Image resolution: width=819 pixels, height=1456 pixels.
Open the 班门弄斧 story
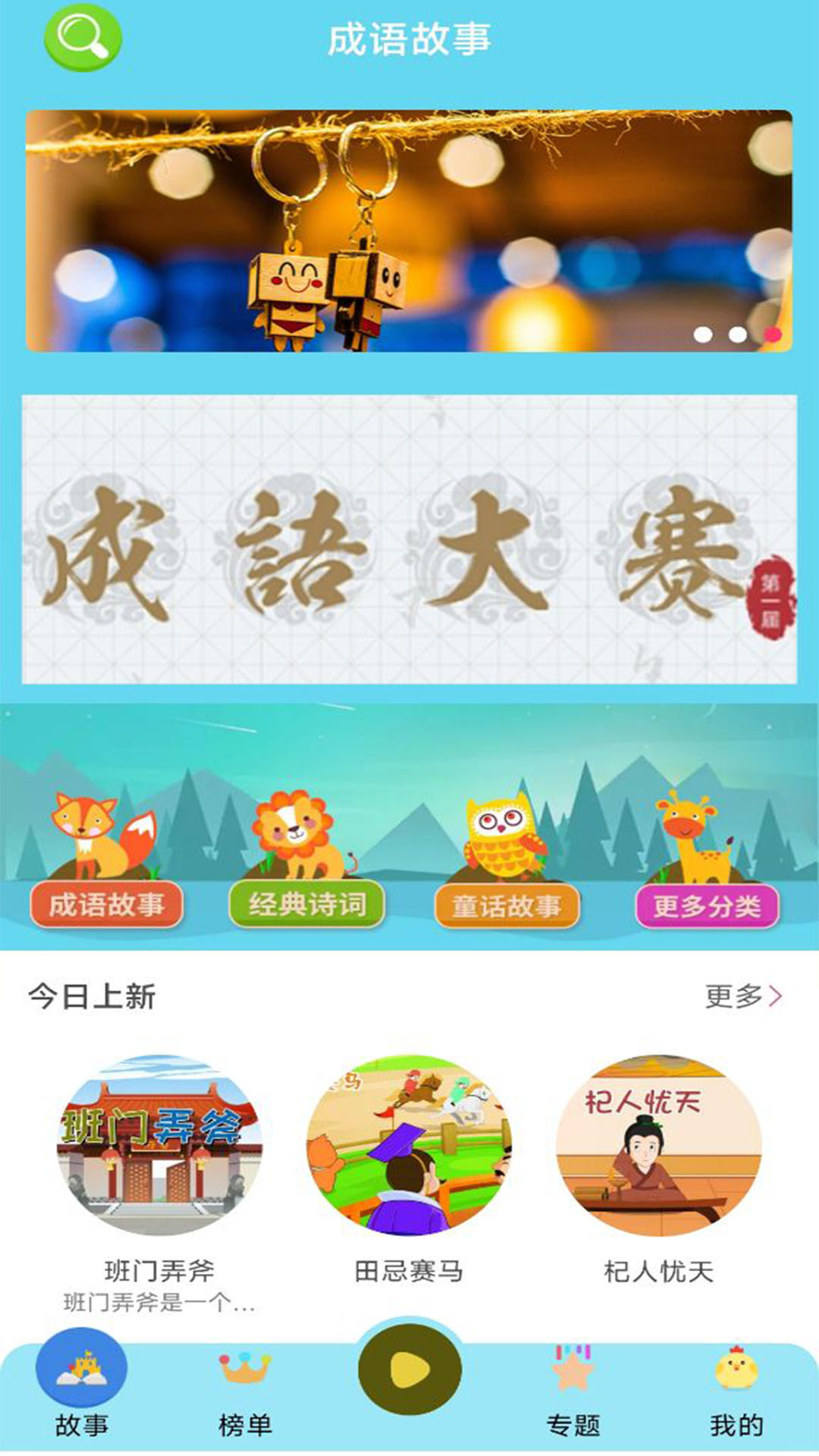[x=159, y=1145]
